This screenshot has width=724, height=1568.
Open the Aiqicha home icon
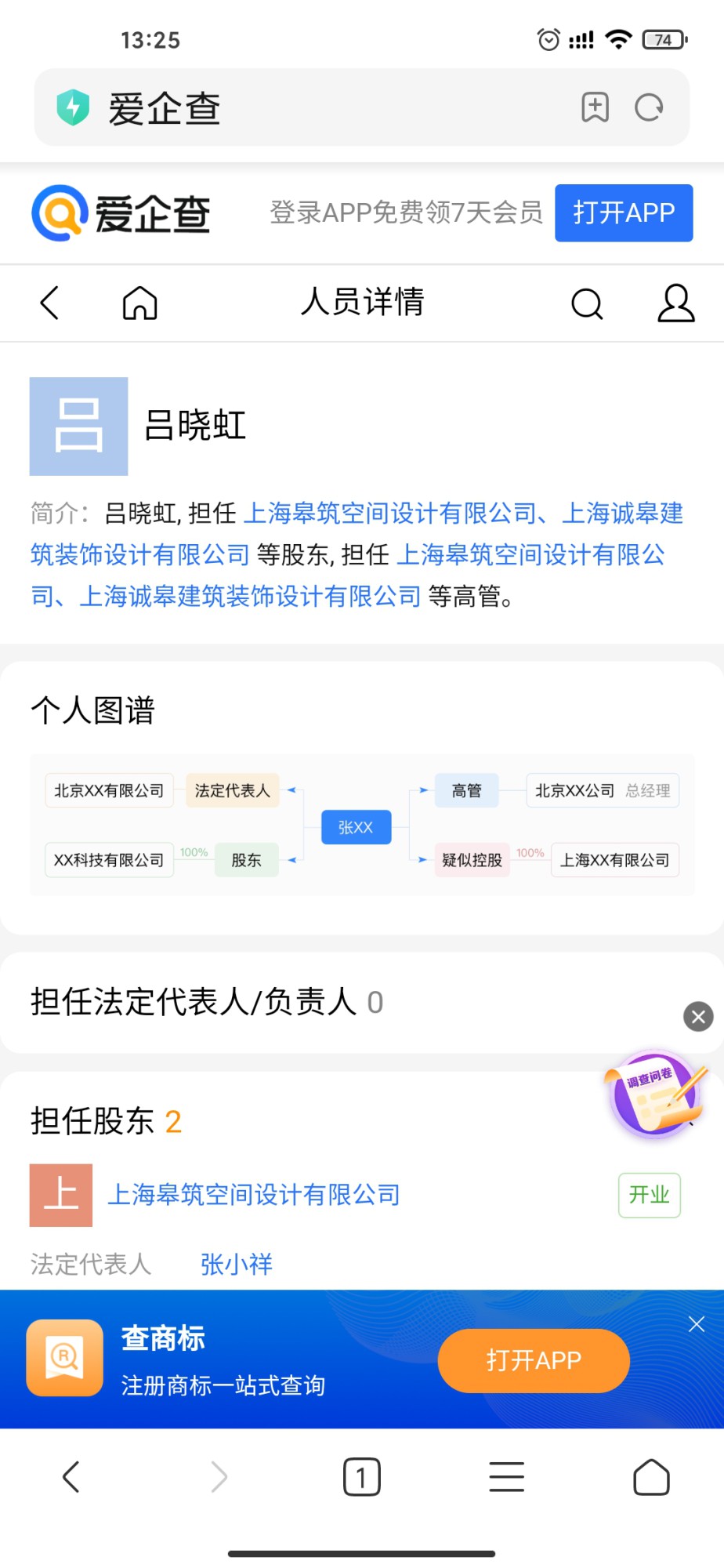(139, 303)
